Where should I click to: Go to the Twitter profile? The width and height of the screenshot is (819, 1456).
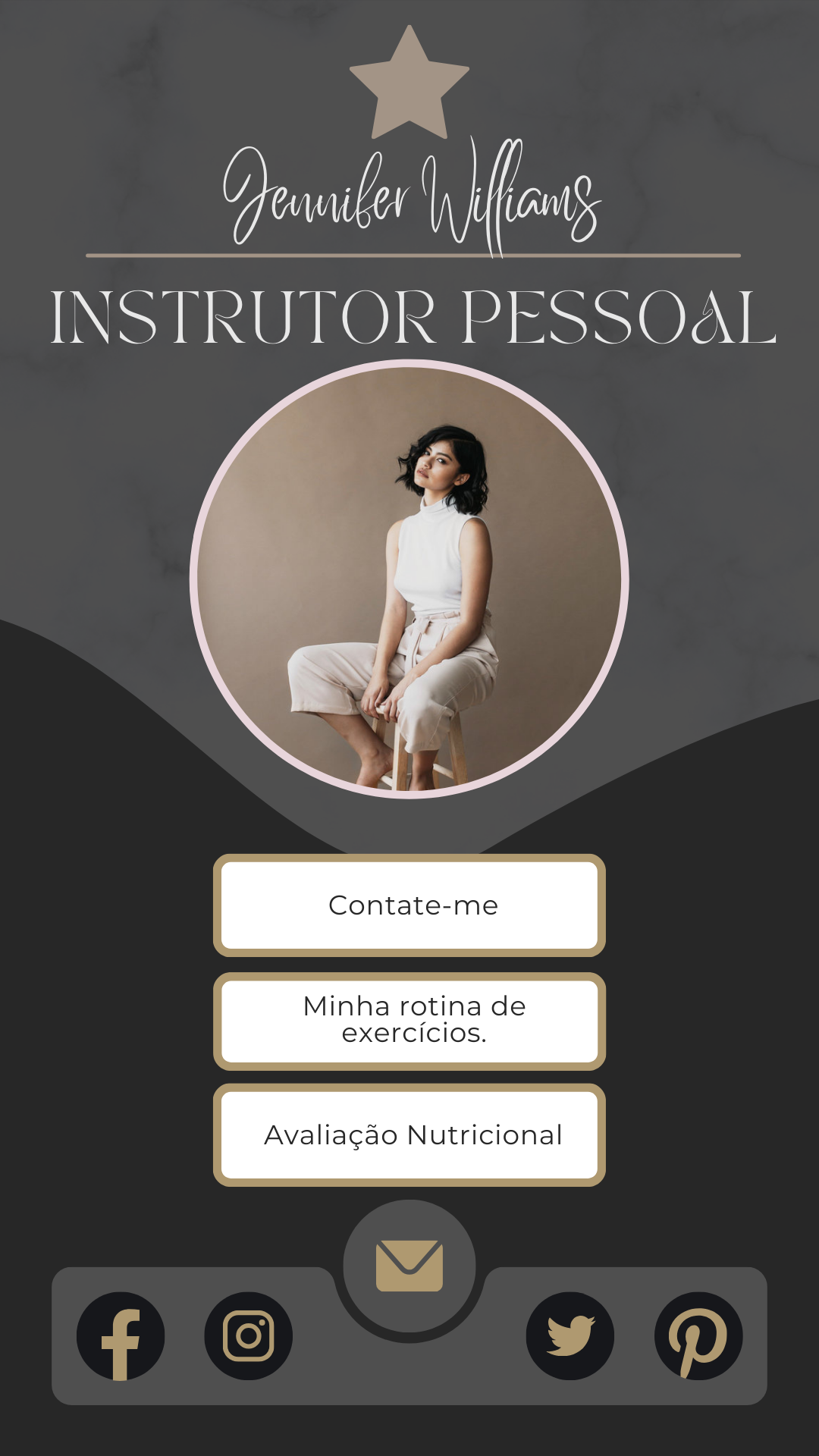pos(570,1336)
